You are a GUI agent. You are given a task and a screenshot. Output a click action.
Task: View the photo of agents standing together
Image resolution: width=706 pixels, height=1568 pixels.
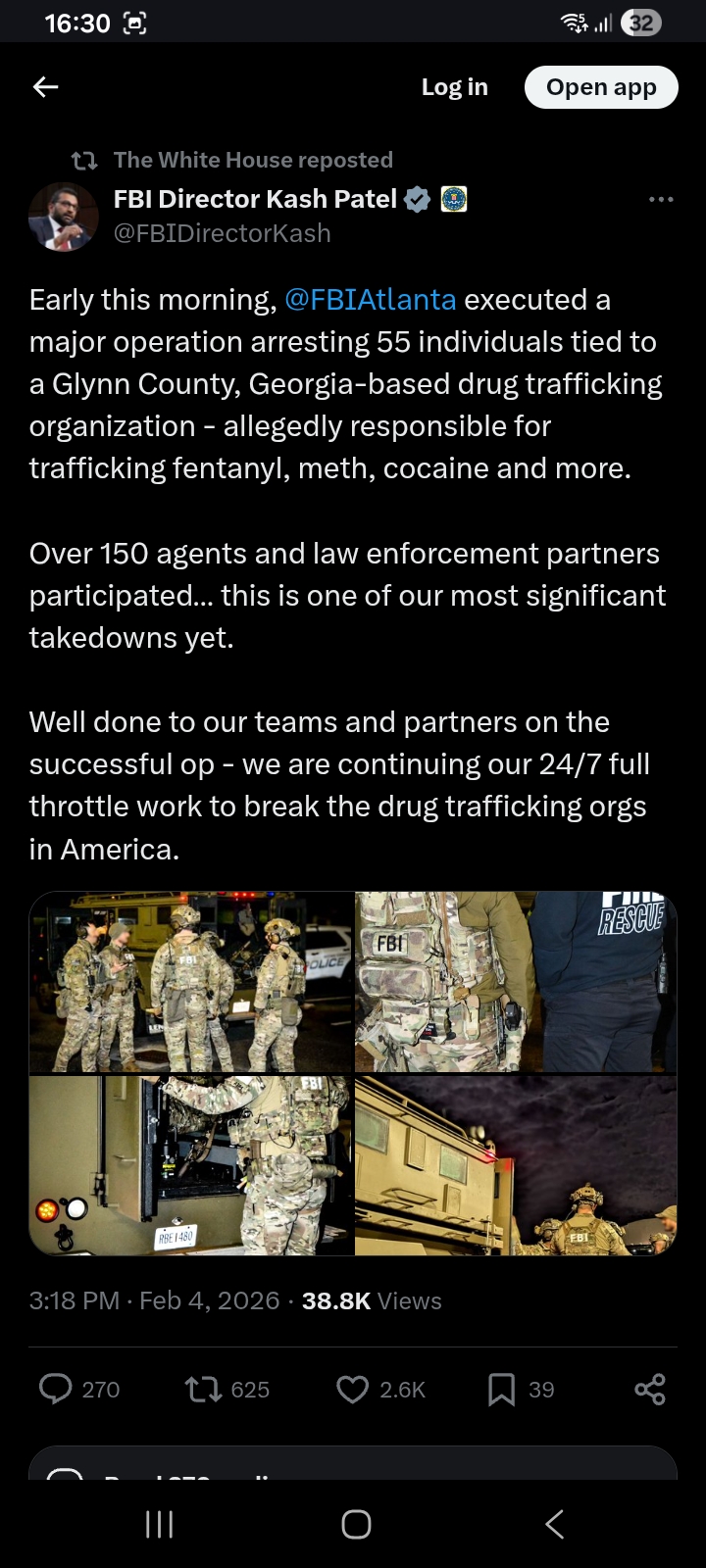[x=191, y=981]
